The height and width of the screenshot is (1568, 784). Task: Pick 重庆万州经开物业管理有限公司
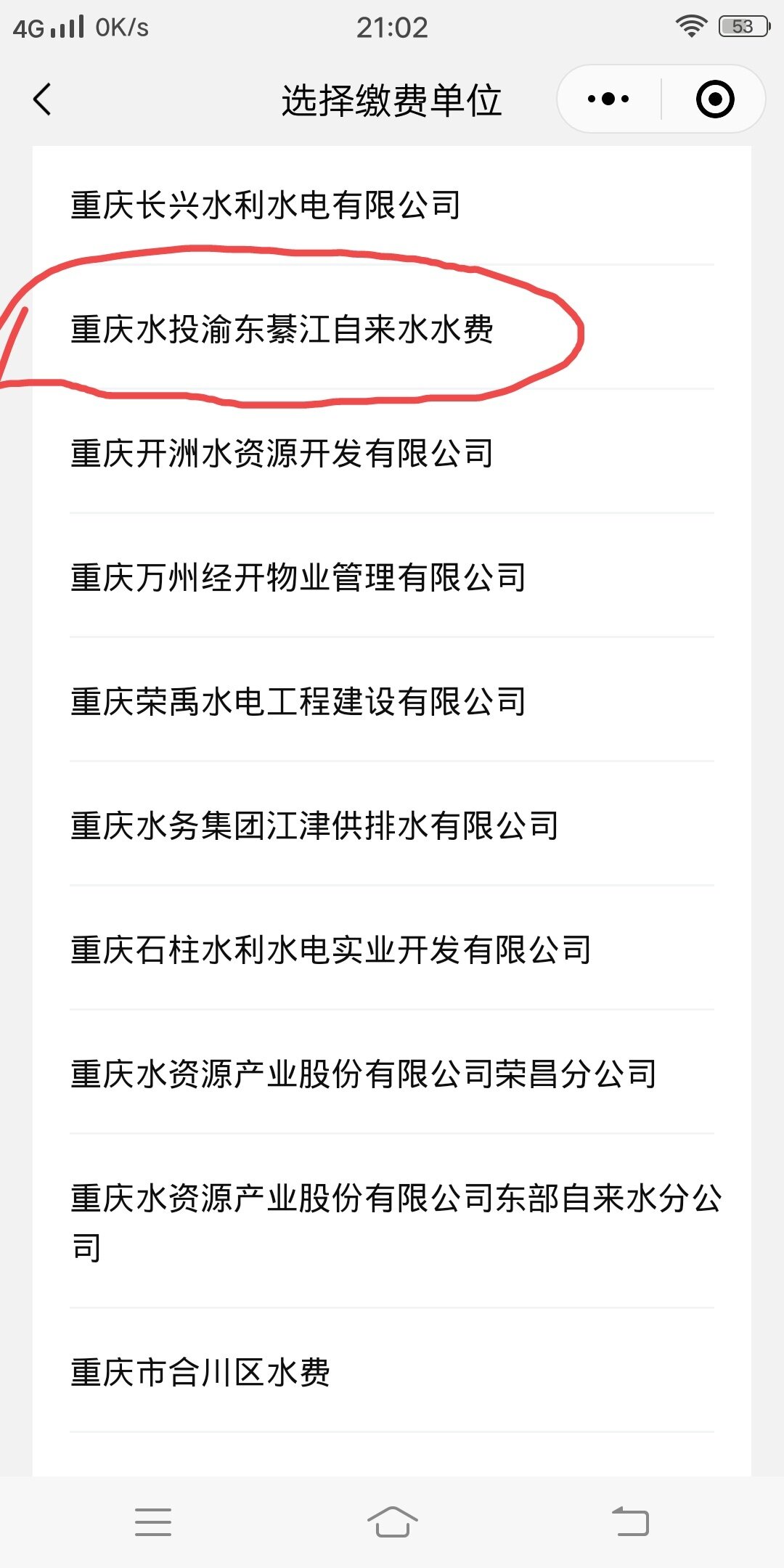coord(298,578)
